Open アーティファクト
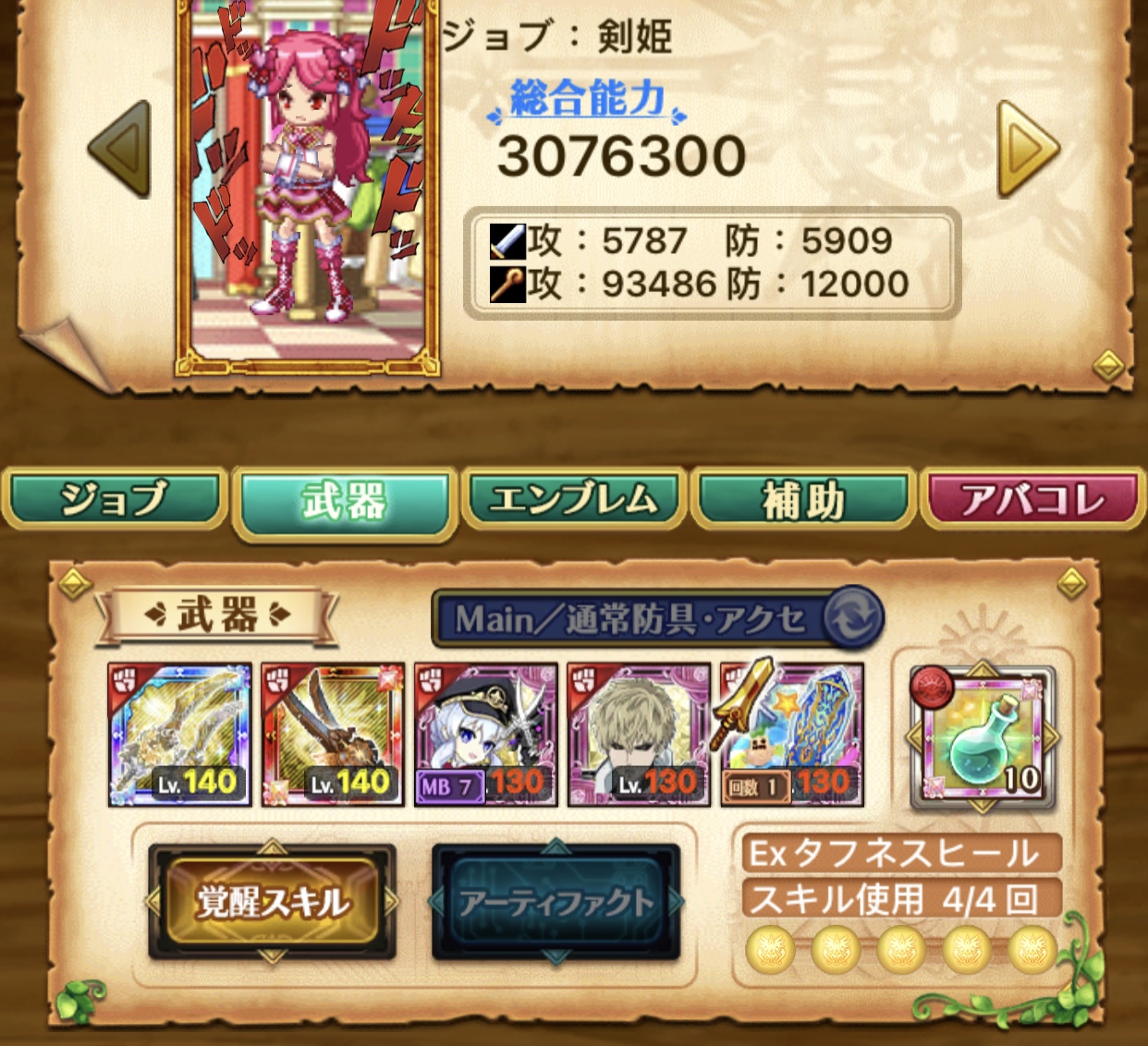This screenshot has height=1046, width=1148. (x=556, y=902)
